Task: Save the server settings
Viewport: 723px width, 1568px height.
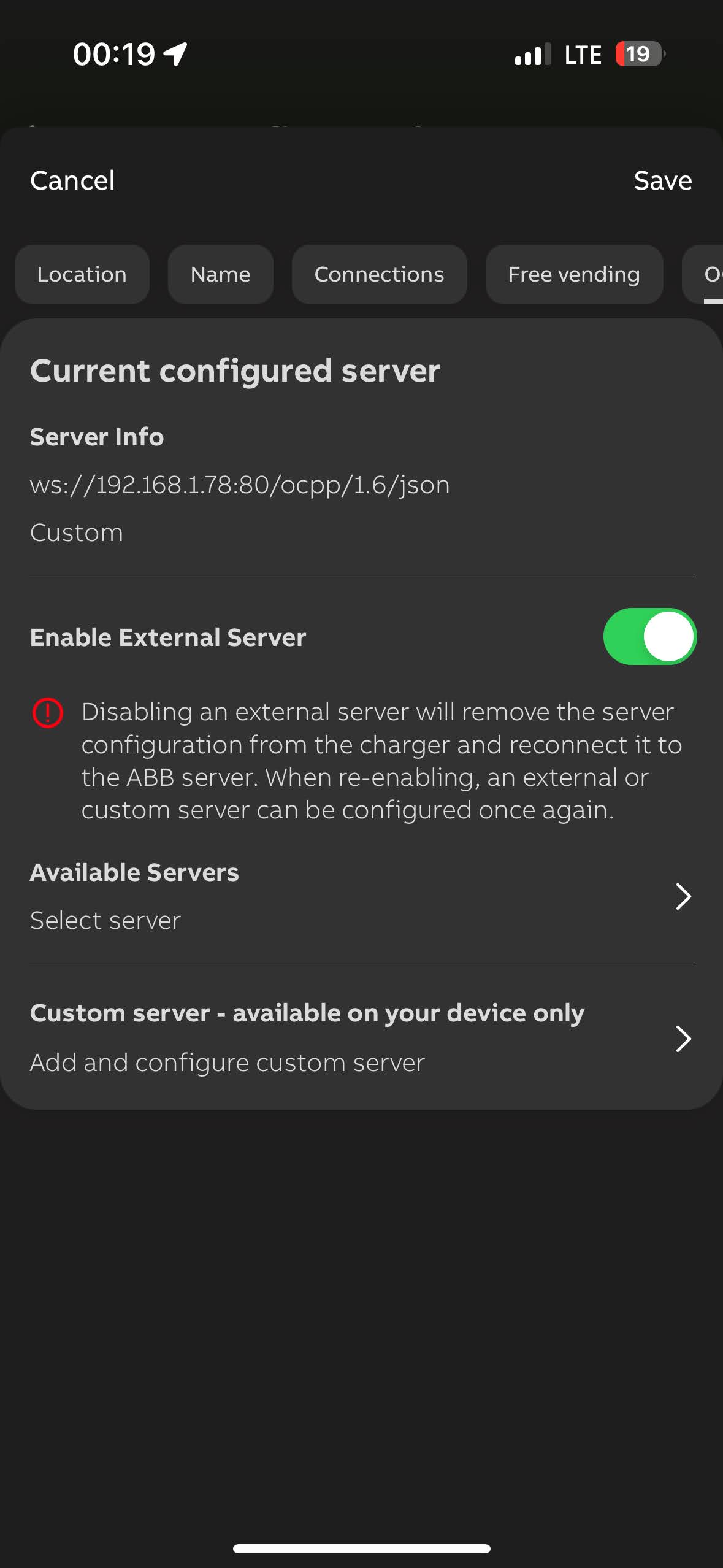Action: click(662, 180)
